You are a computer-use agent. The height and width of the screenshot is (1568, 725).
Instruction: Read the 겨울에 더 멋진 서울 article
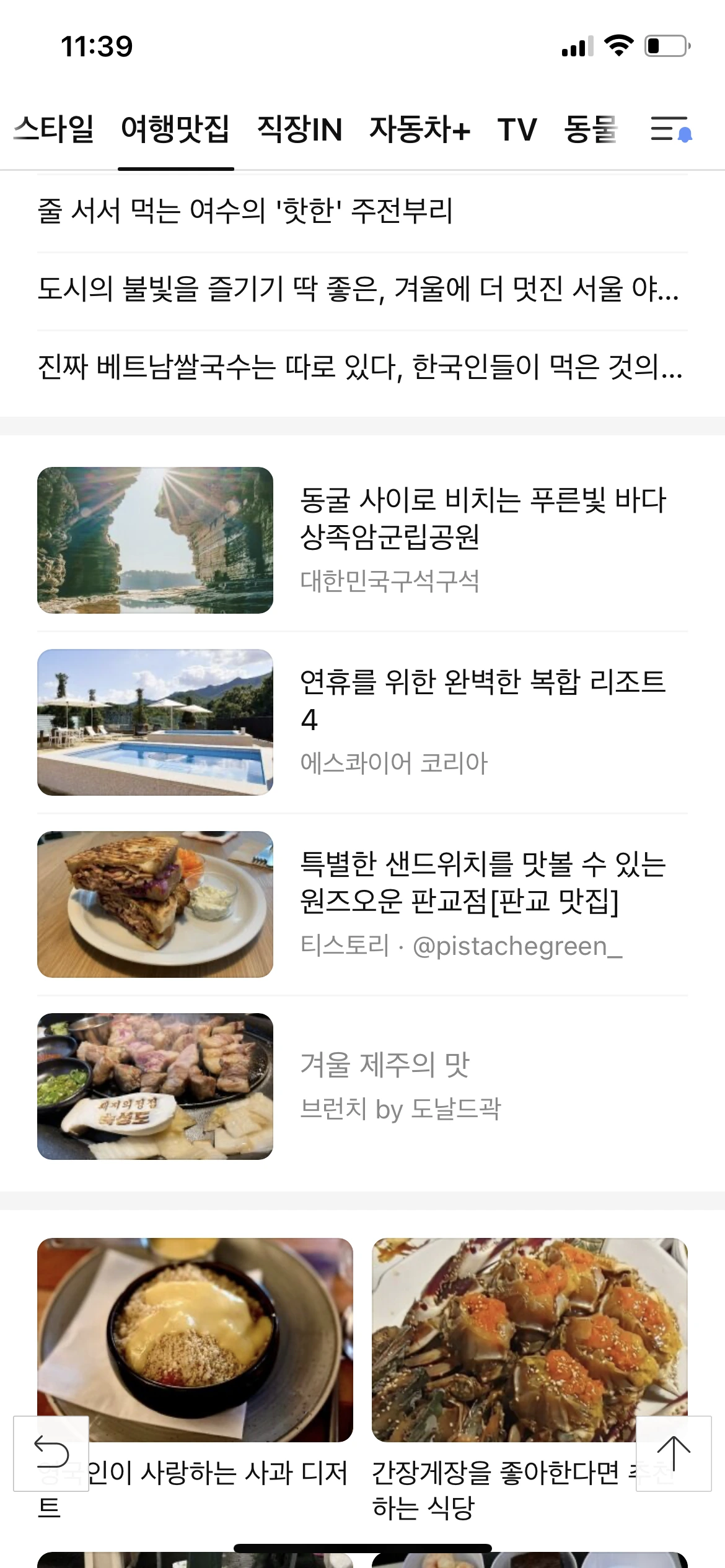tap(358, 289)
